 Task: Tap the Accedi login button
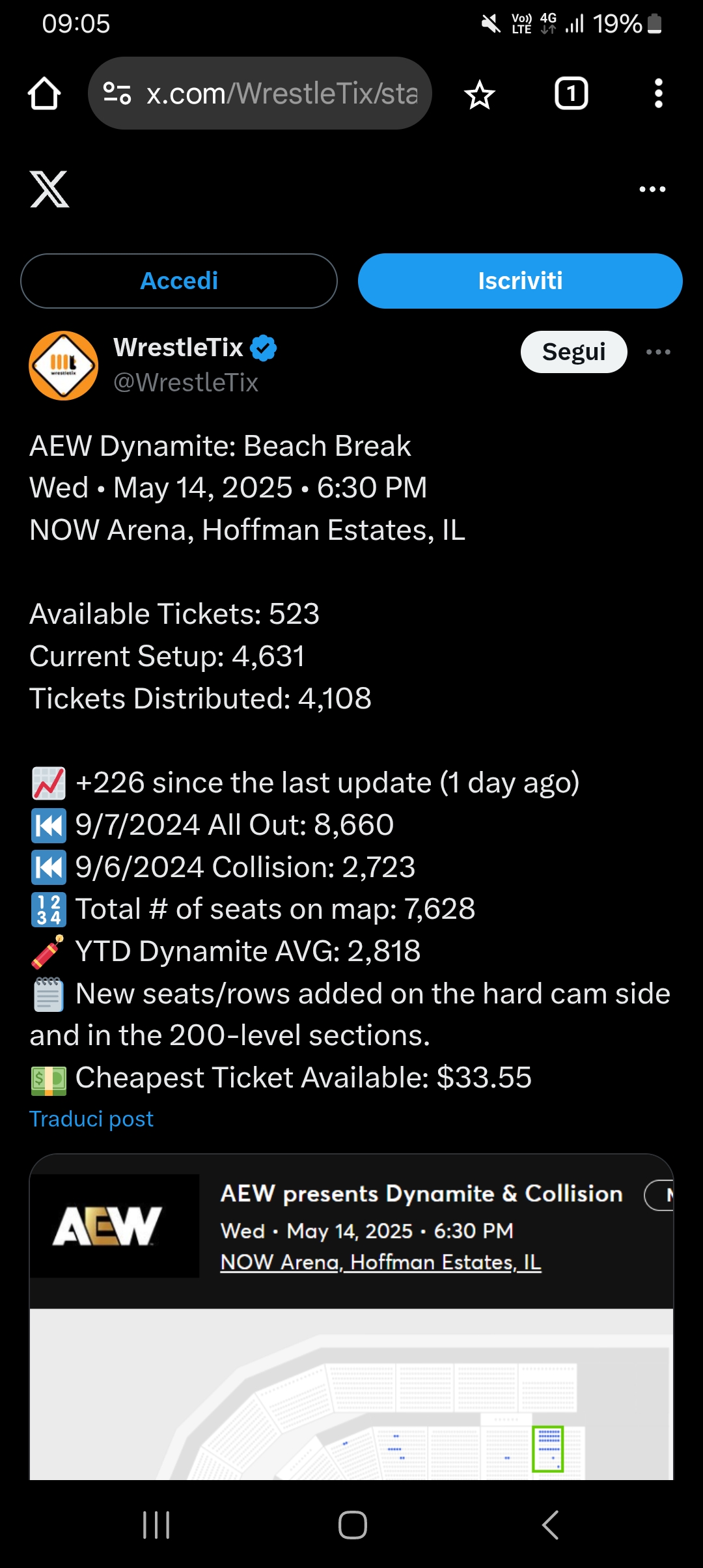pyautogui.click(x=179, y=281)
